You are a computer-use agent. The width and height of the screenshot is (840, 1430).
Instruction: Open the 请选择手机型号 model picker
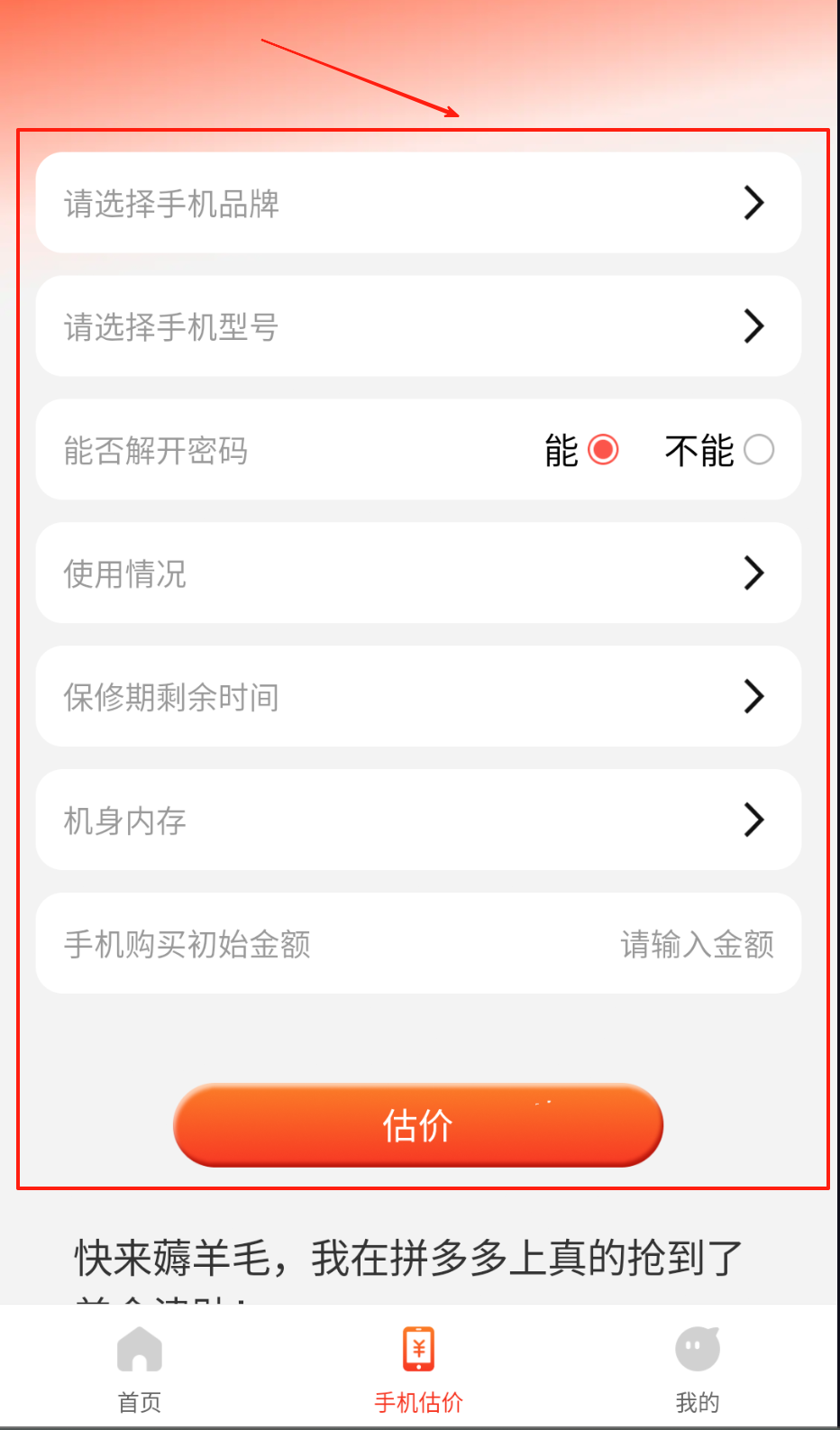(418, 326)
